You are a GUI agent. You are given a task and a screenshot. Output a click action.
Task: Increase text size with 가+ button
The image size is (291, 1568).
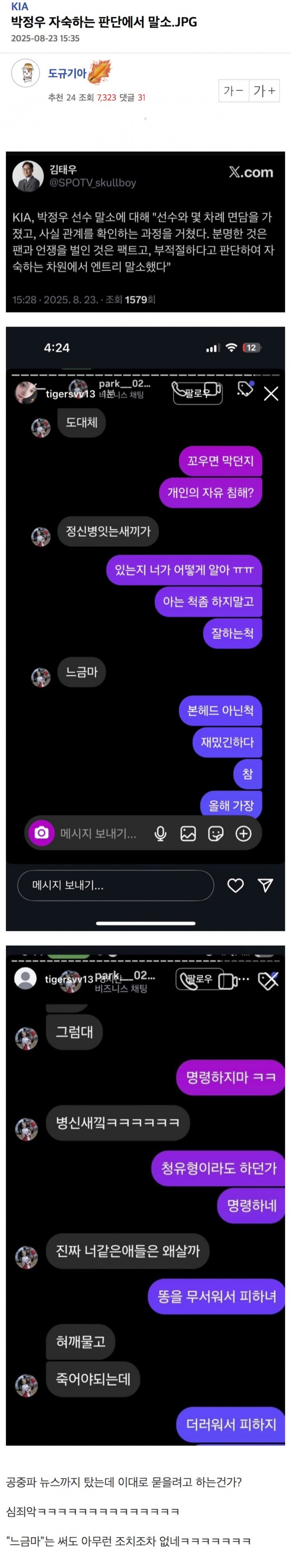[264, 91]
